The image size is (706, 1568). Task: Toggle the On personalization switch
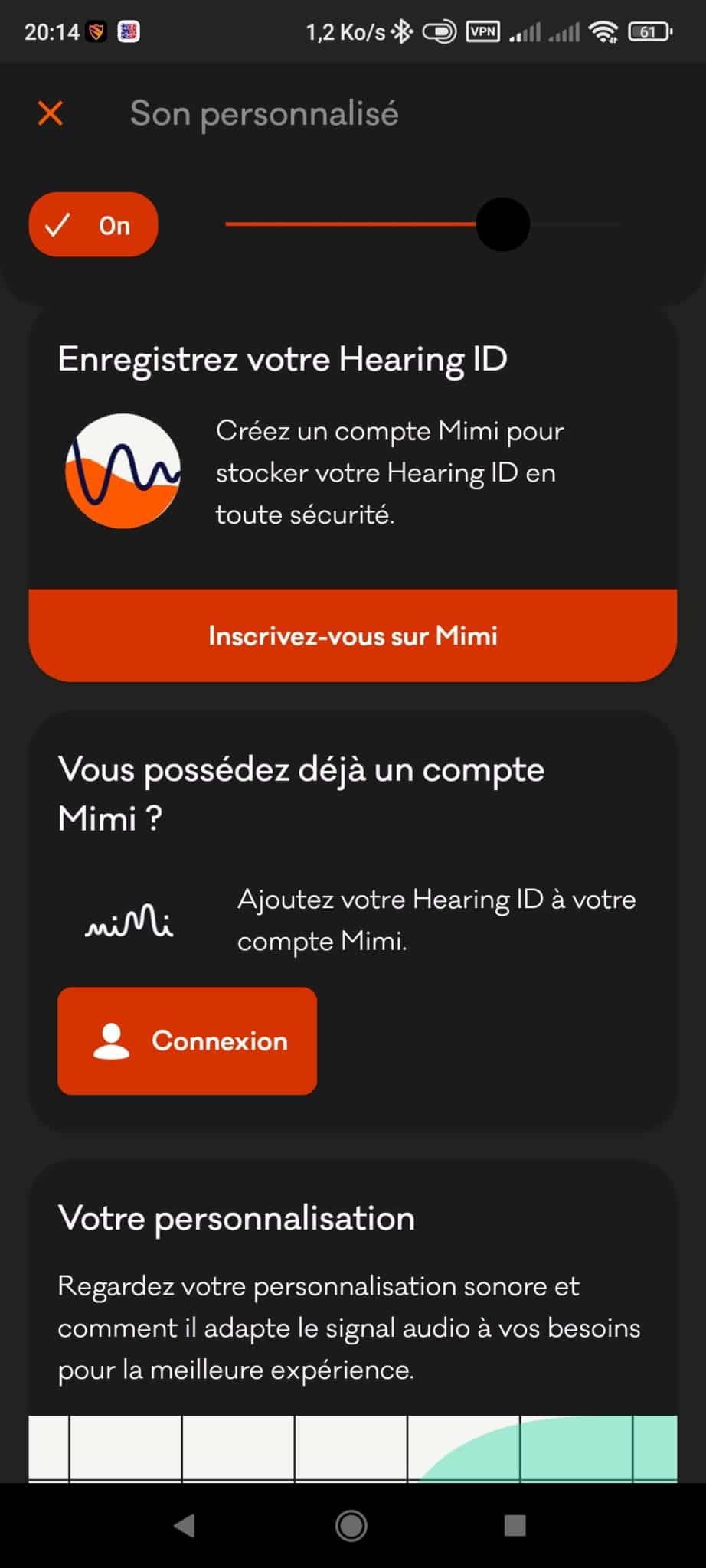[93, 225]
